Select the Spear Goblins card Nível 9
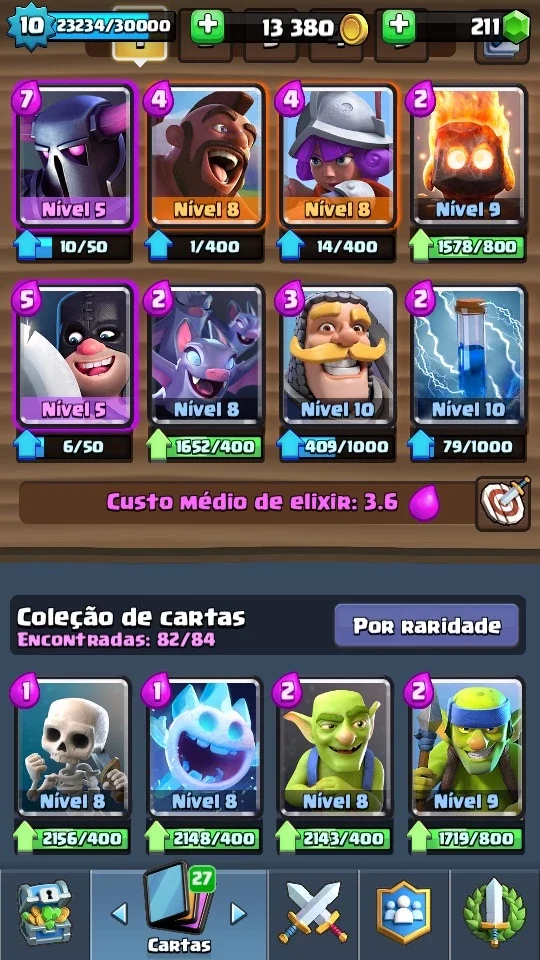This screenshot has width=540, height=960. click(x=469, y=747)
